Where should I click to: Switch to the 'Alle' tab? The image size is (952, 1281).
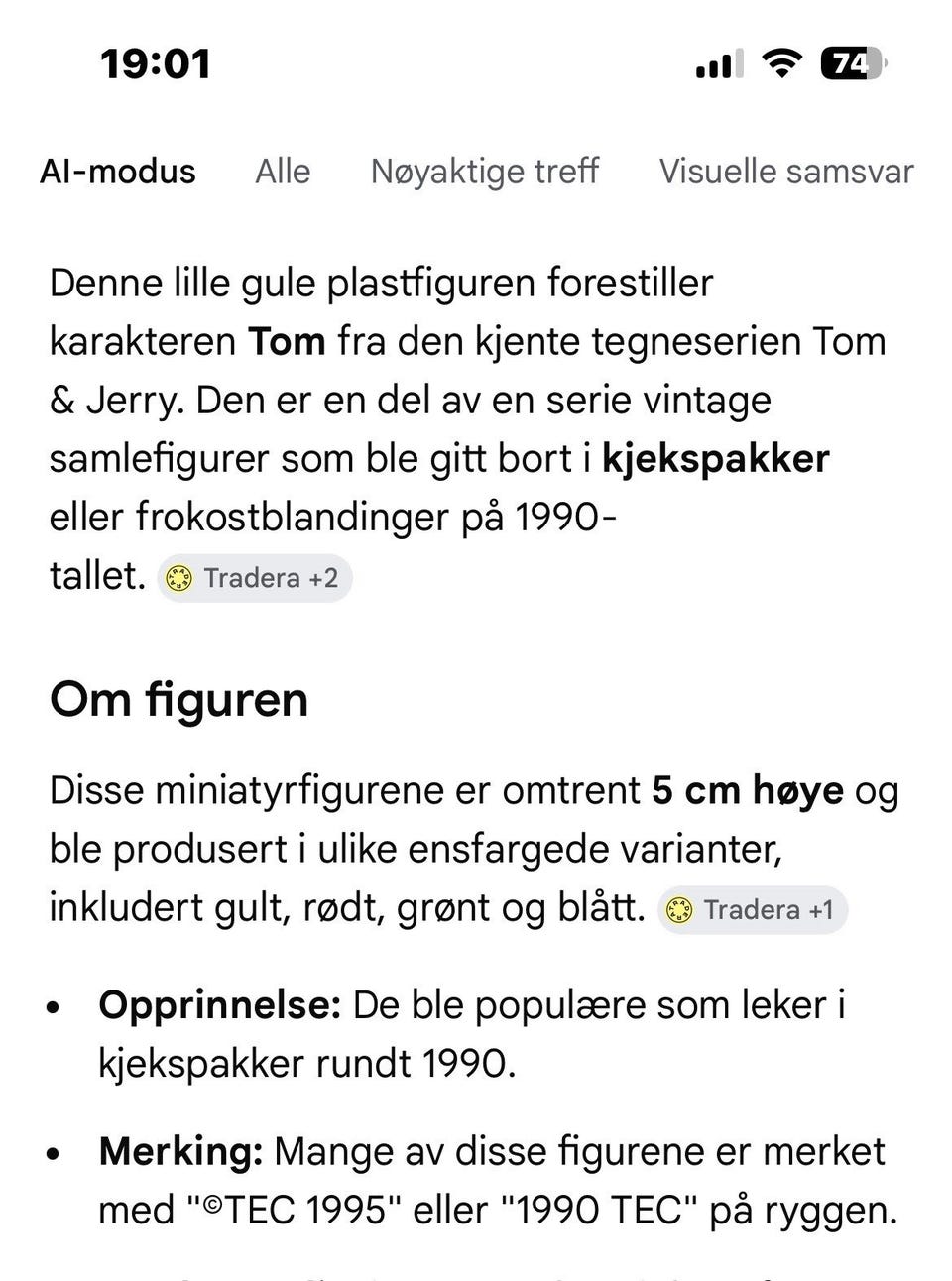pyautogui.click(x=283, y=171)
